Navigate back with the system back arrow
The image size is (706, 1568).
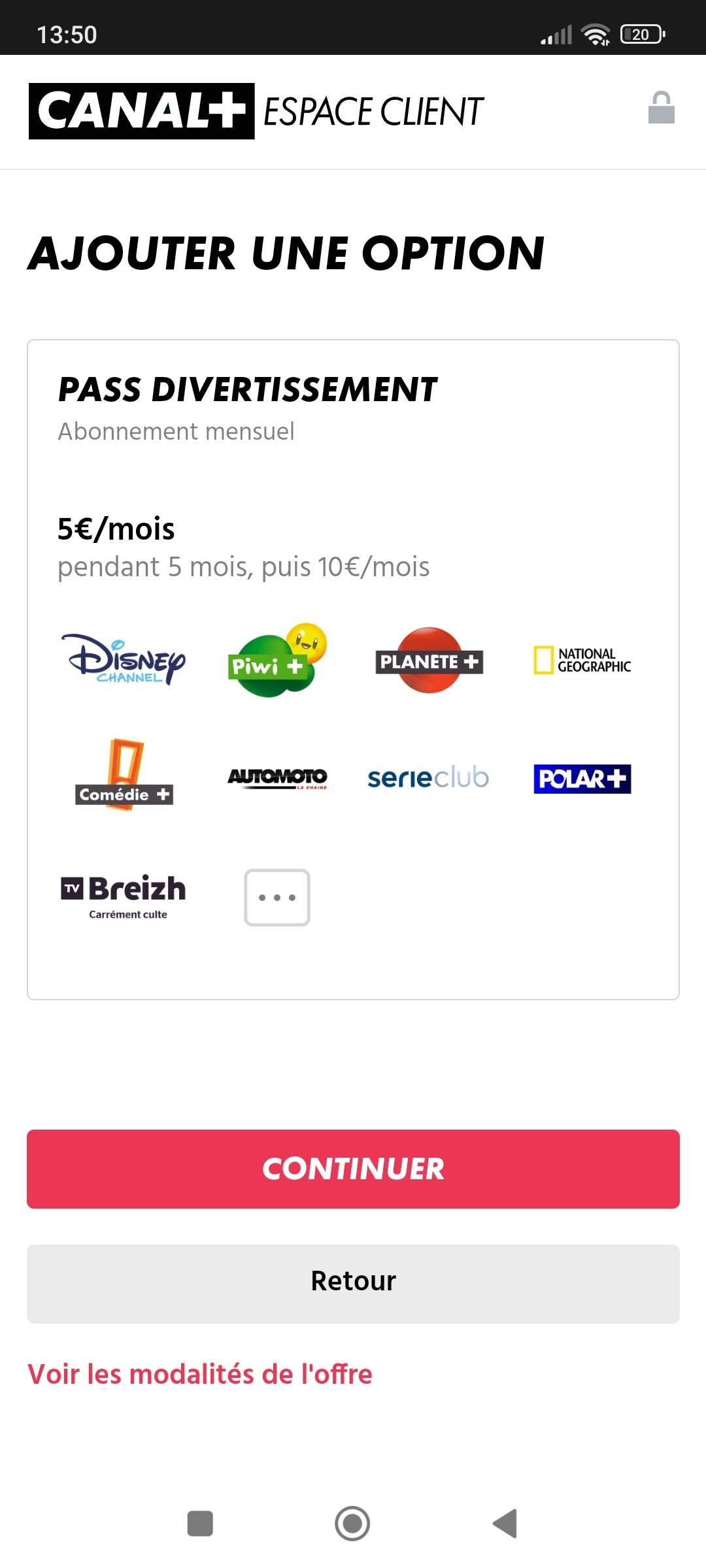click(505, 1524)
